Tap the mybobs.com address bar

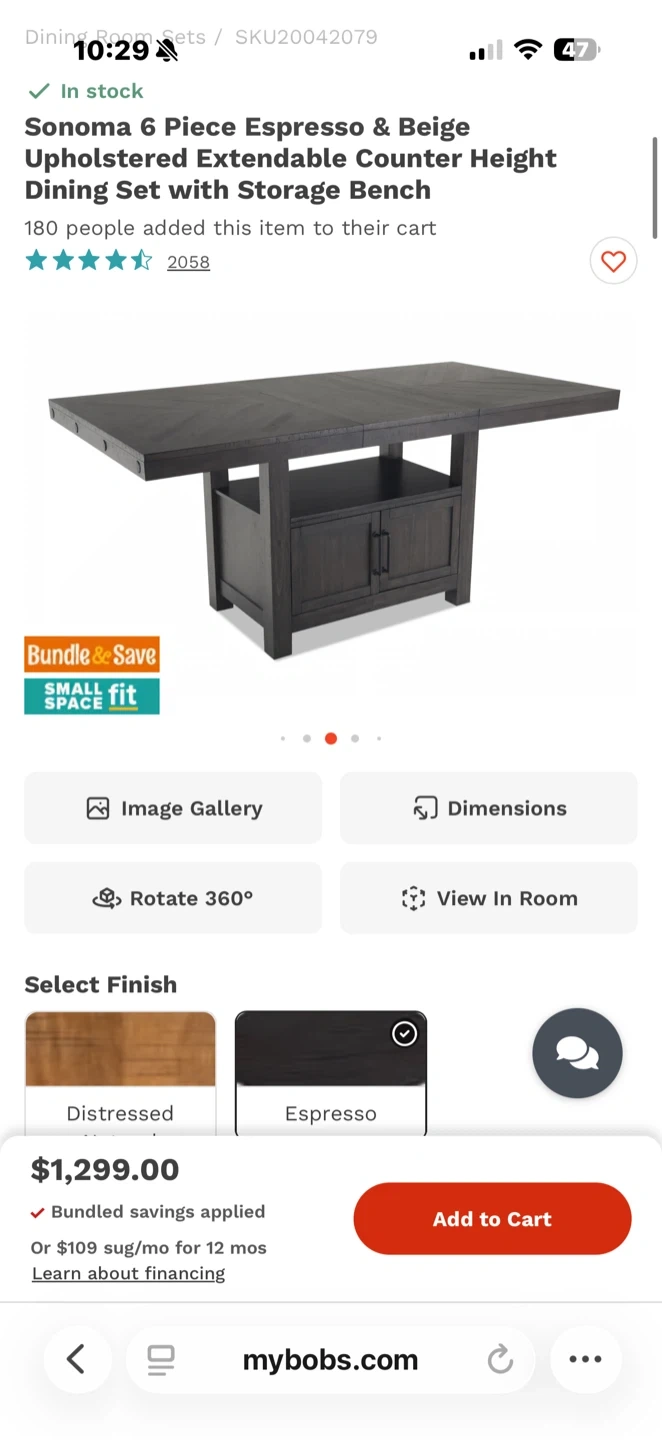(x=330, y=1359)
